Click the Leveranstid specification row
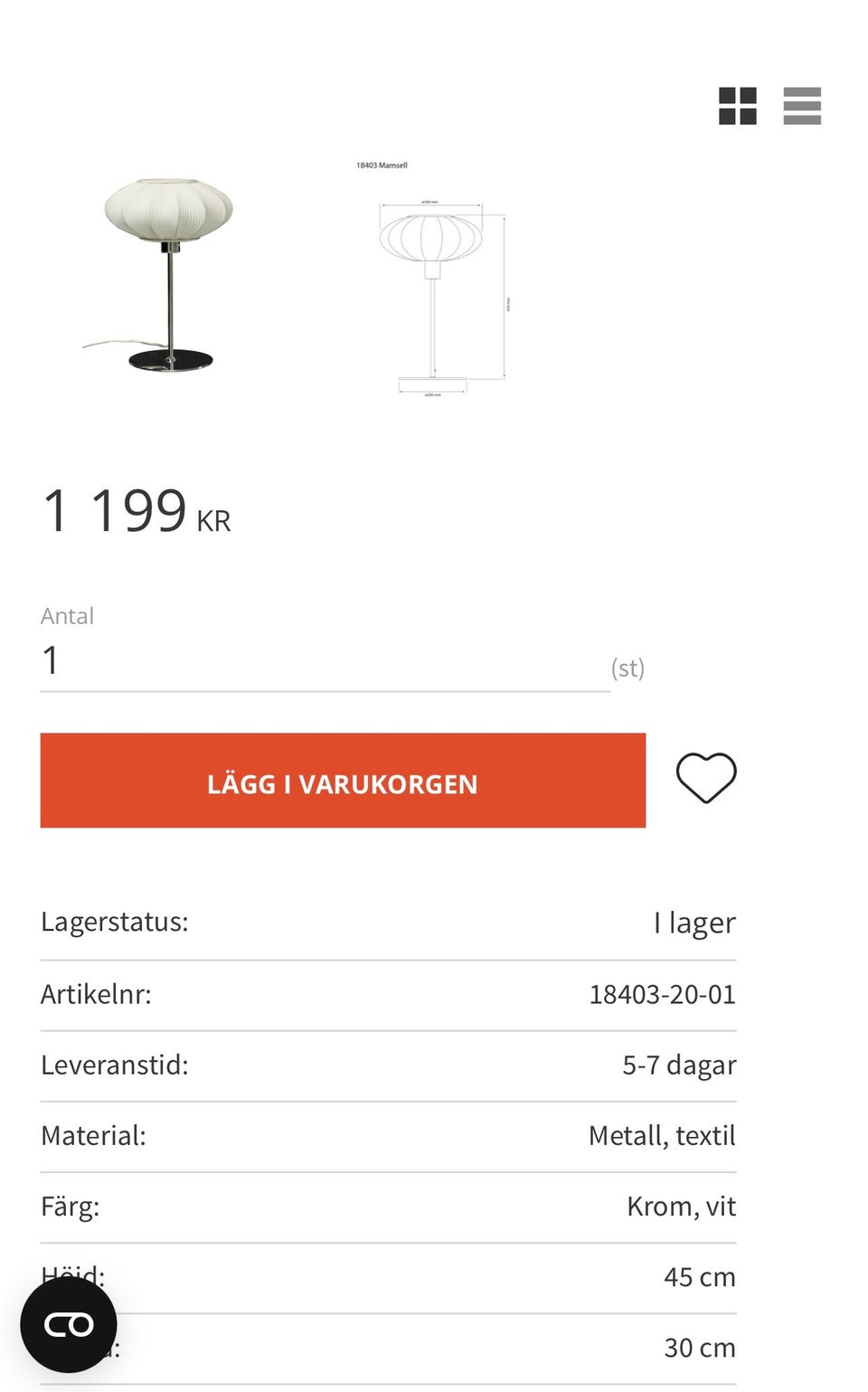Image resolution: width=868 pixels, height=1392 pixels. click(x=115, y=1065)
